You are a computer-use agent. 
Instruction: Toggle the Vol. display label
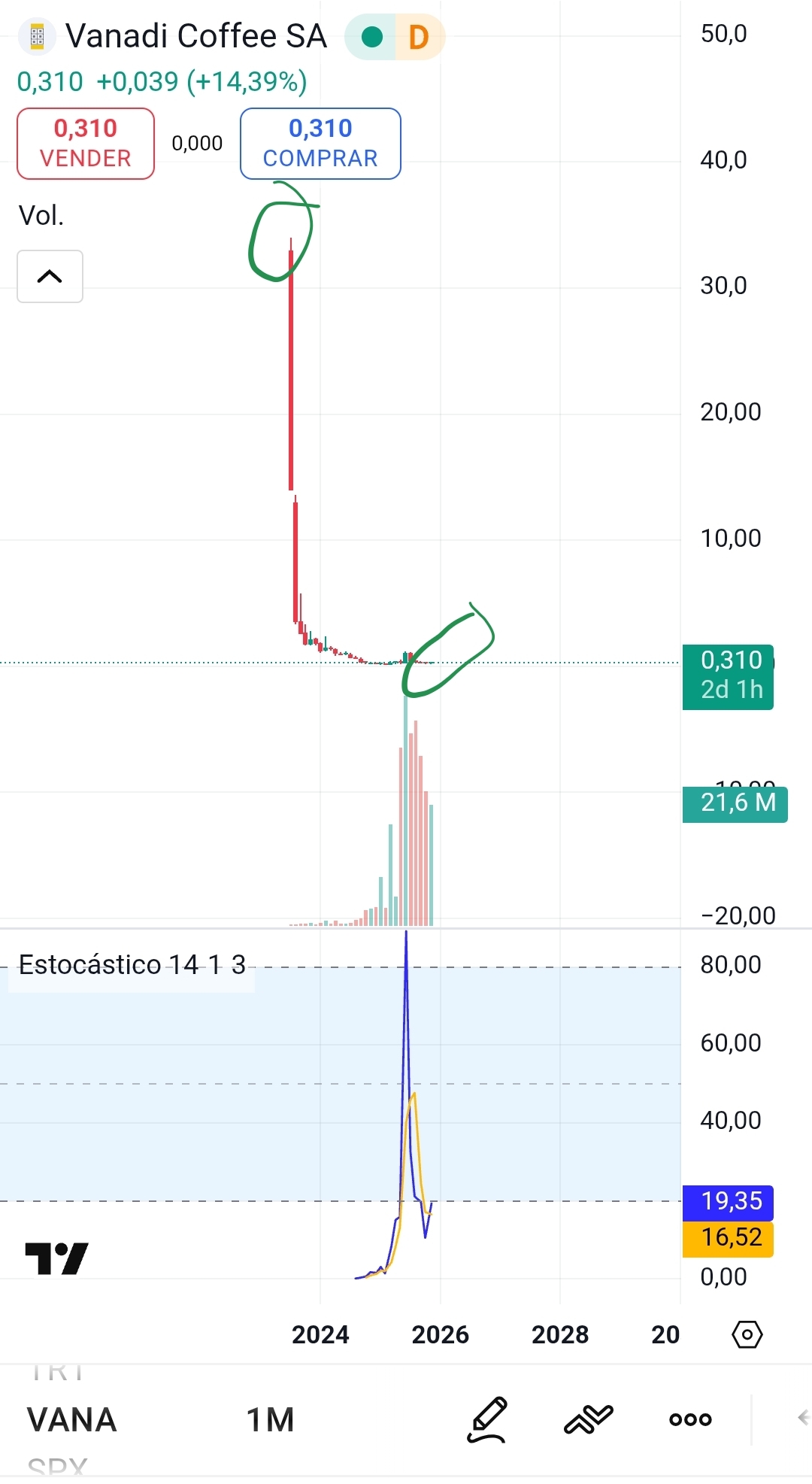point(41,215)
